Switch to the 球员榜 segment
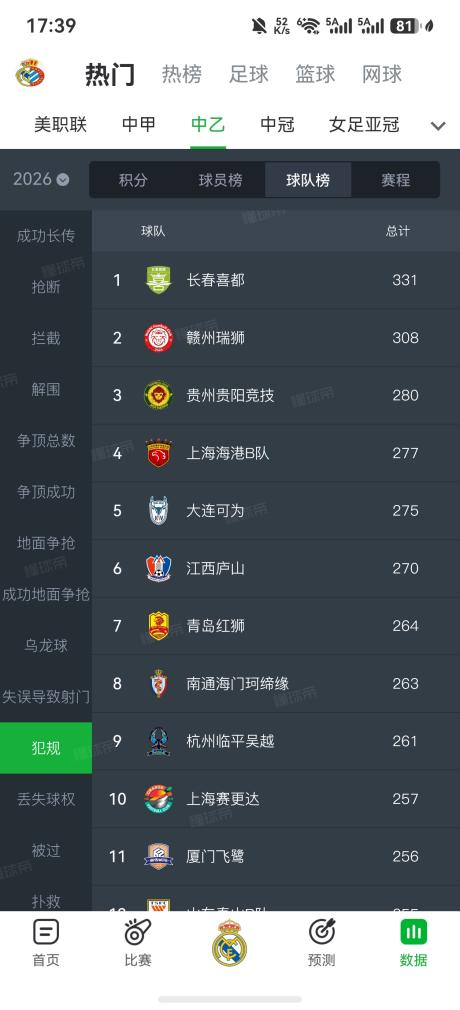Image resolution: width=460 pixels, height=1010 pixels. point(220,180)
